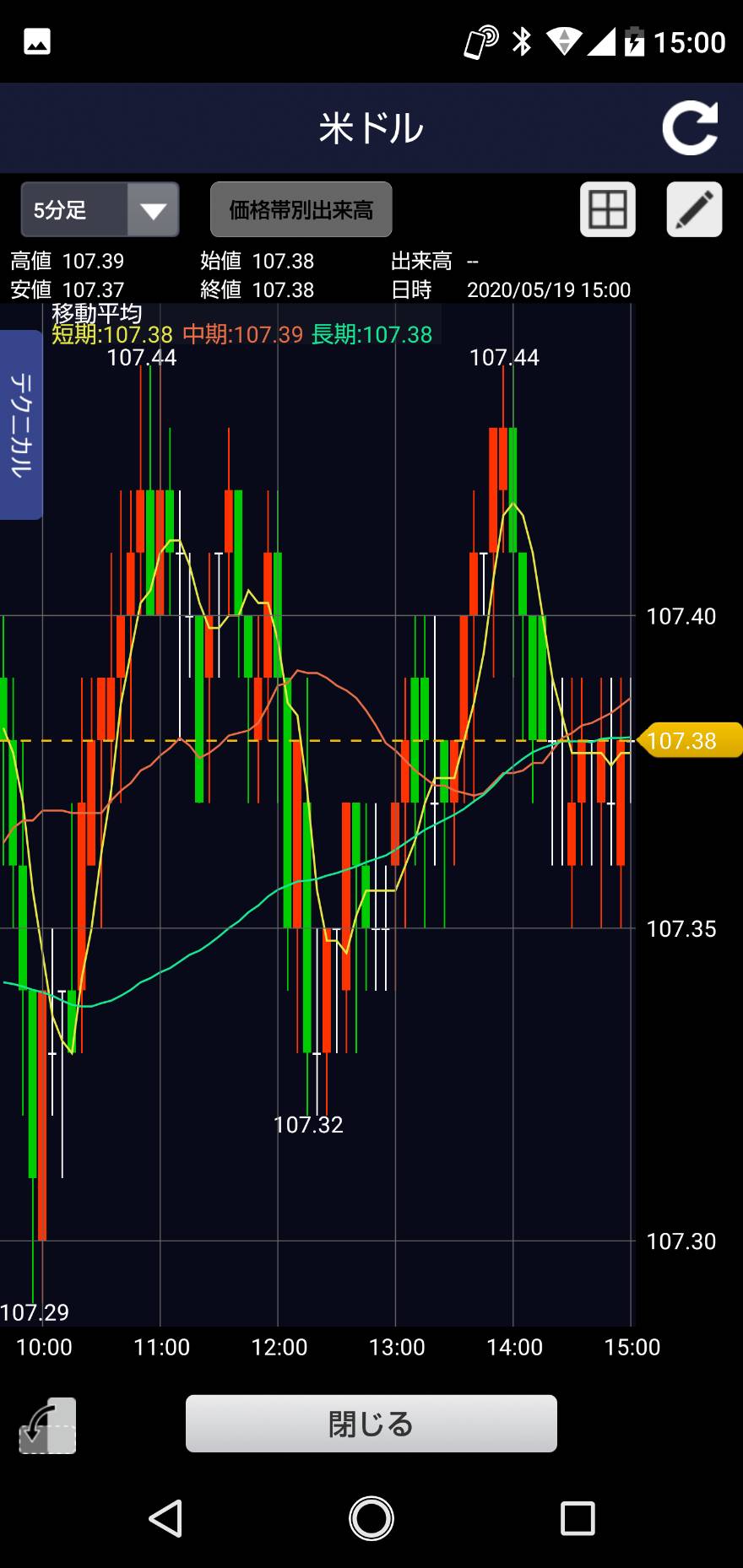
Task: Go to the home screen
Action: (x=371, y=1519)
